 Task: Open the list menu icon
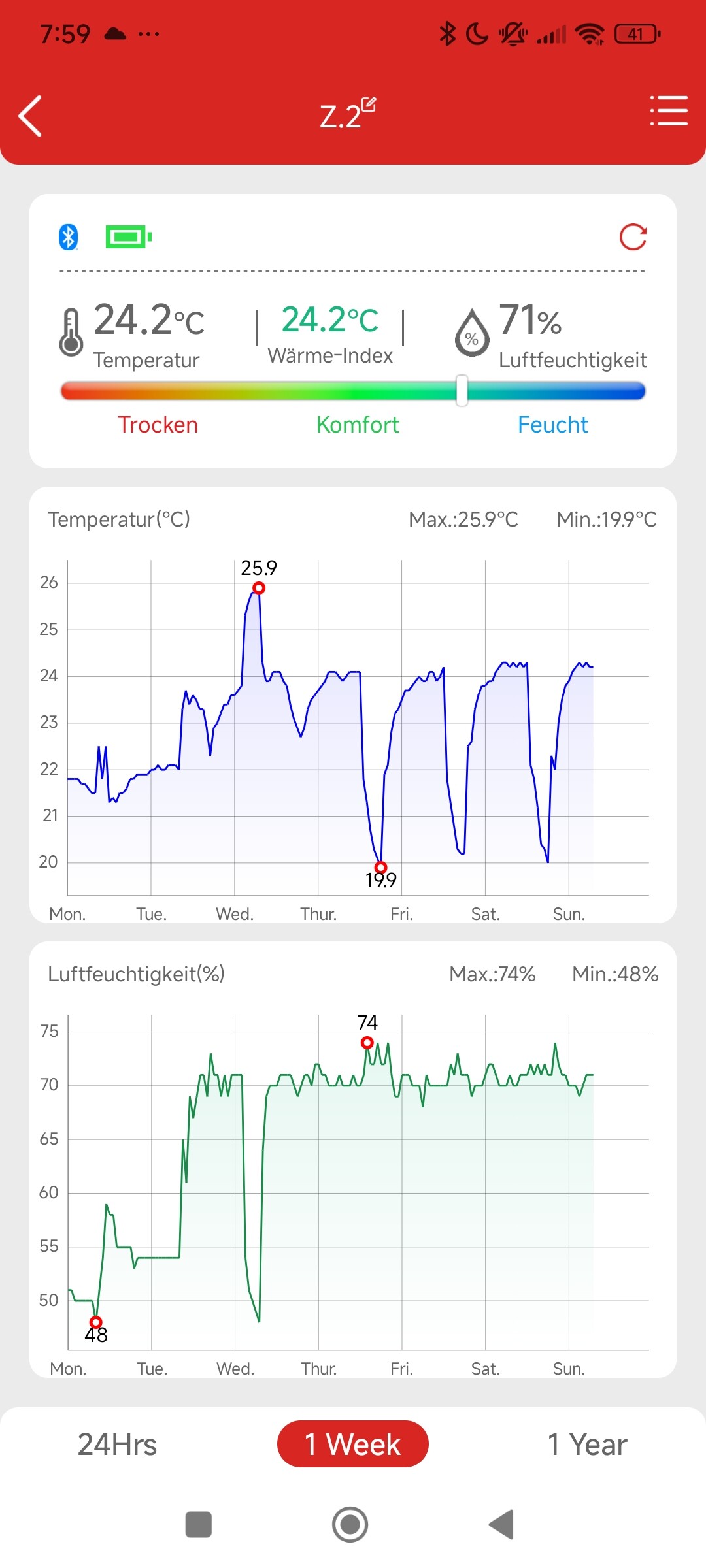tap(669, 110)
